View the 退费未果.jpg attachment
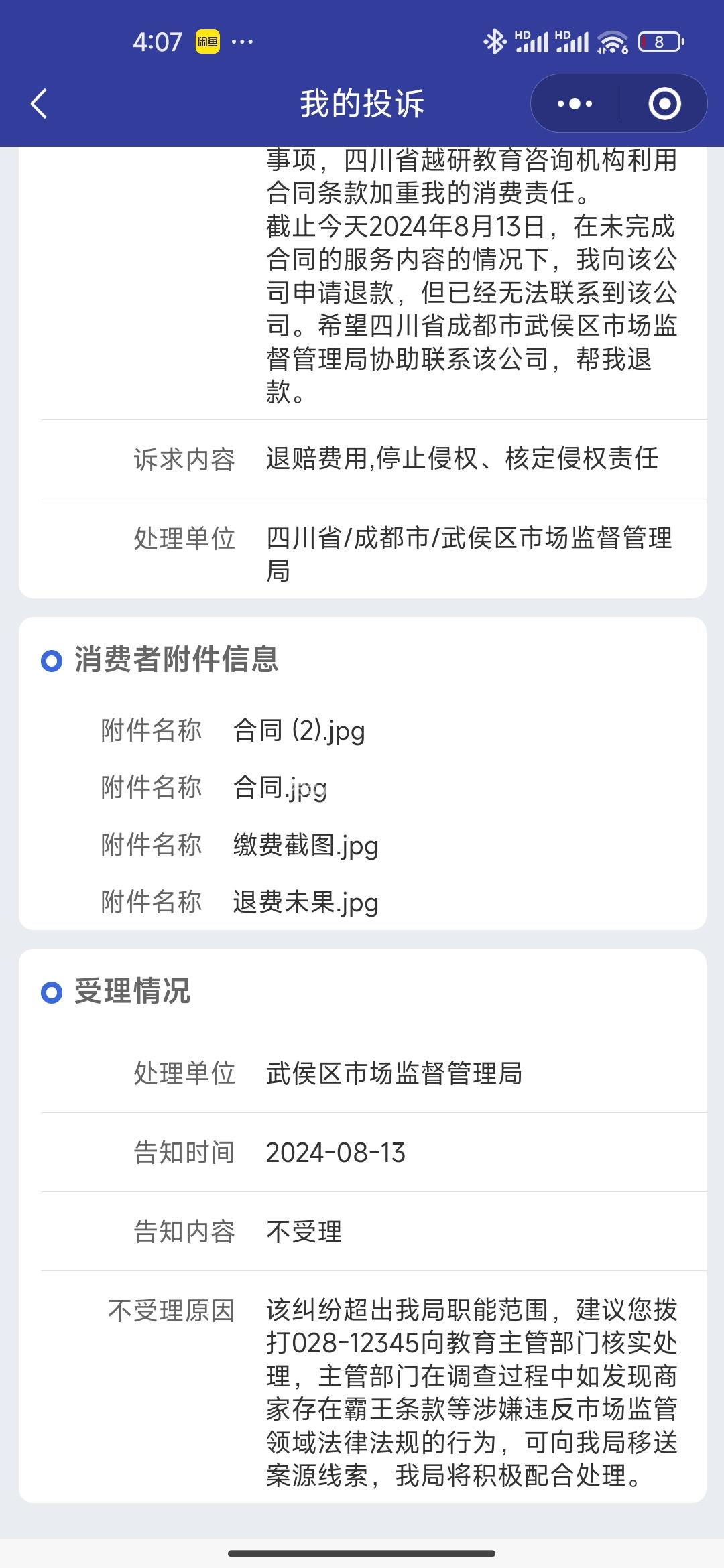Screen dimensions: 724x1568 tap(306, 902)
